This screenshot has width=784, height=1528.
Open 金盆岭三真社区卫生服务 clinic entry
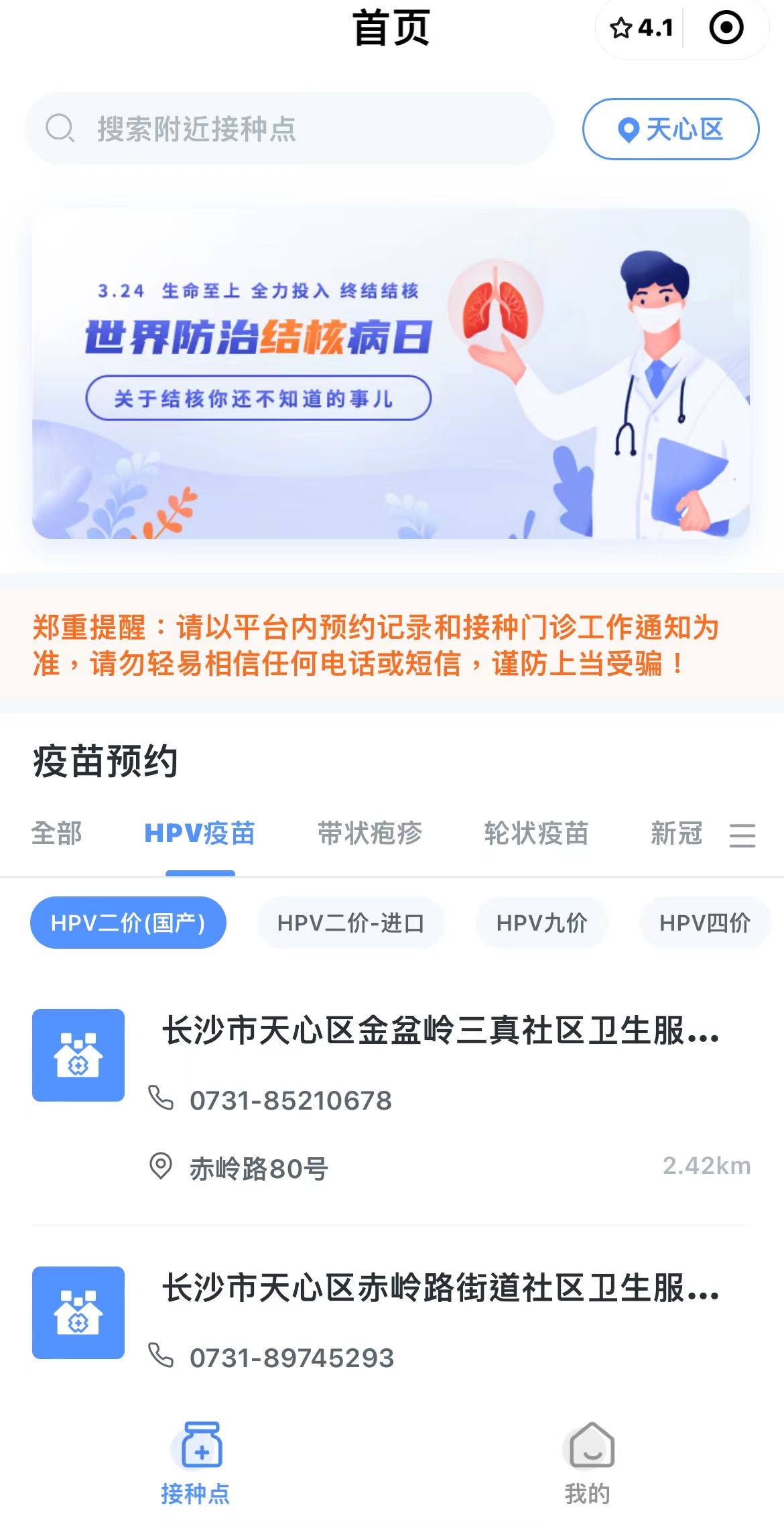tap(441, 1031)
